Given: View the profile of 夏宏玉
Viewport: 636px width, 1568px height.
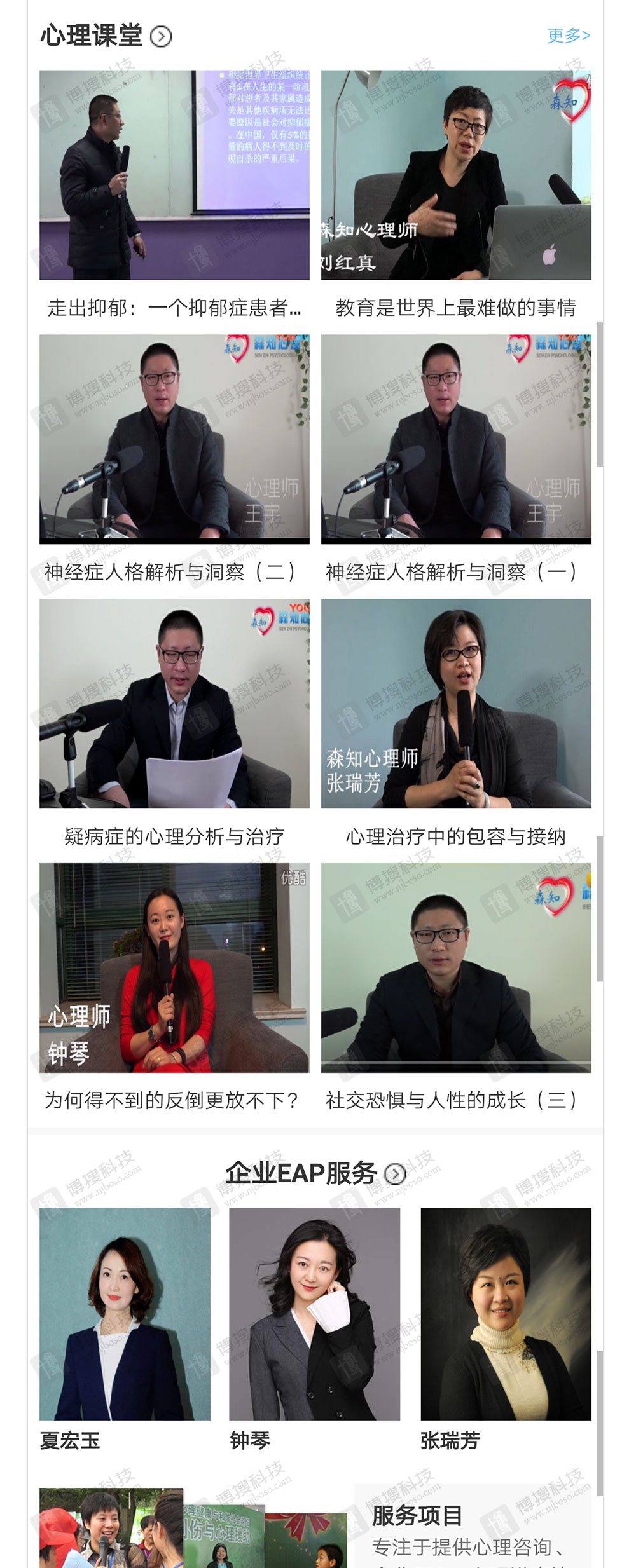Looking at the screenshot, I should click(125, 1314).
